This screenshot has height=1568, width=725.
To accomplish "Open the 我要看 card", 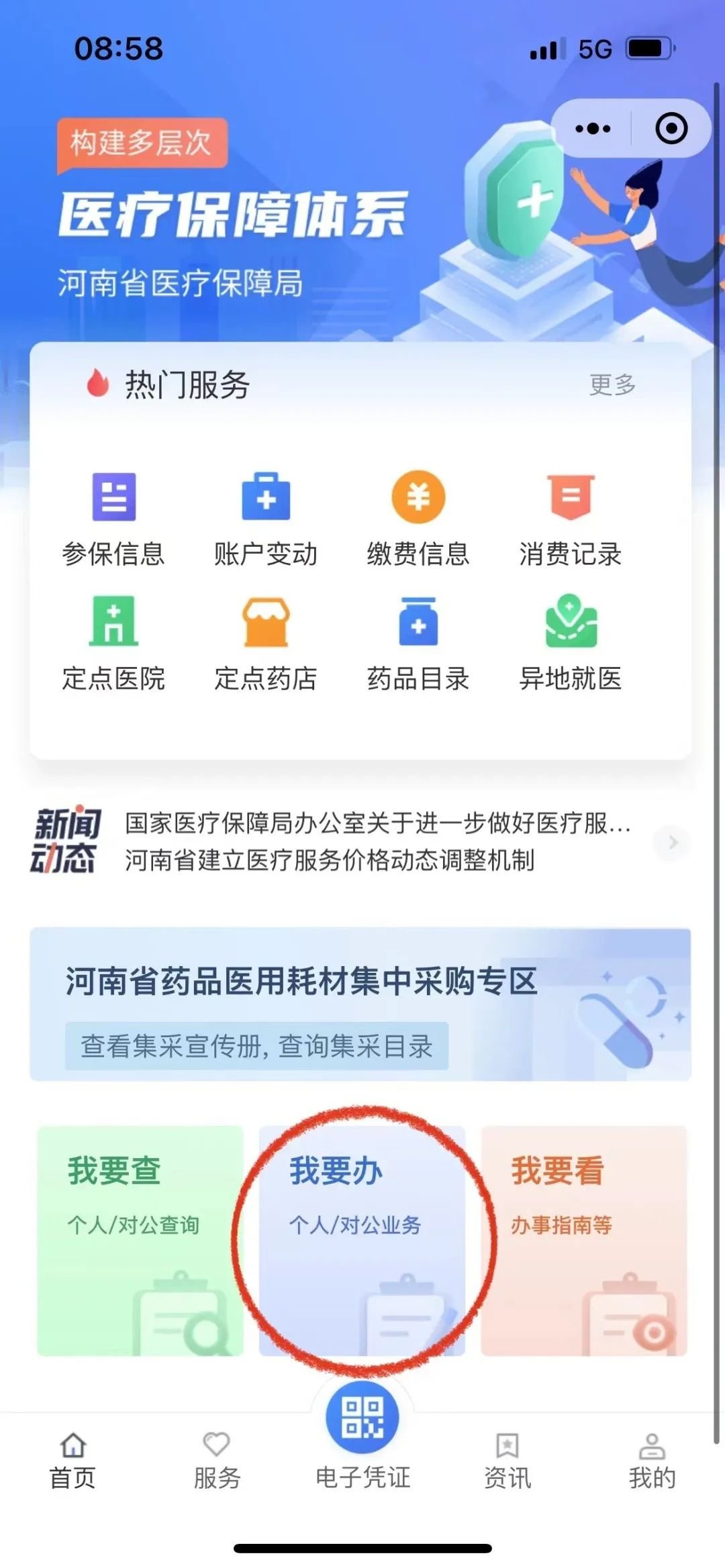I will 583,1240.
